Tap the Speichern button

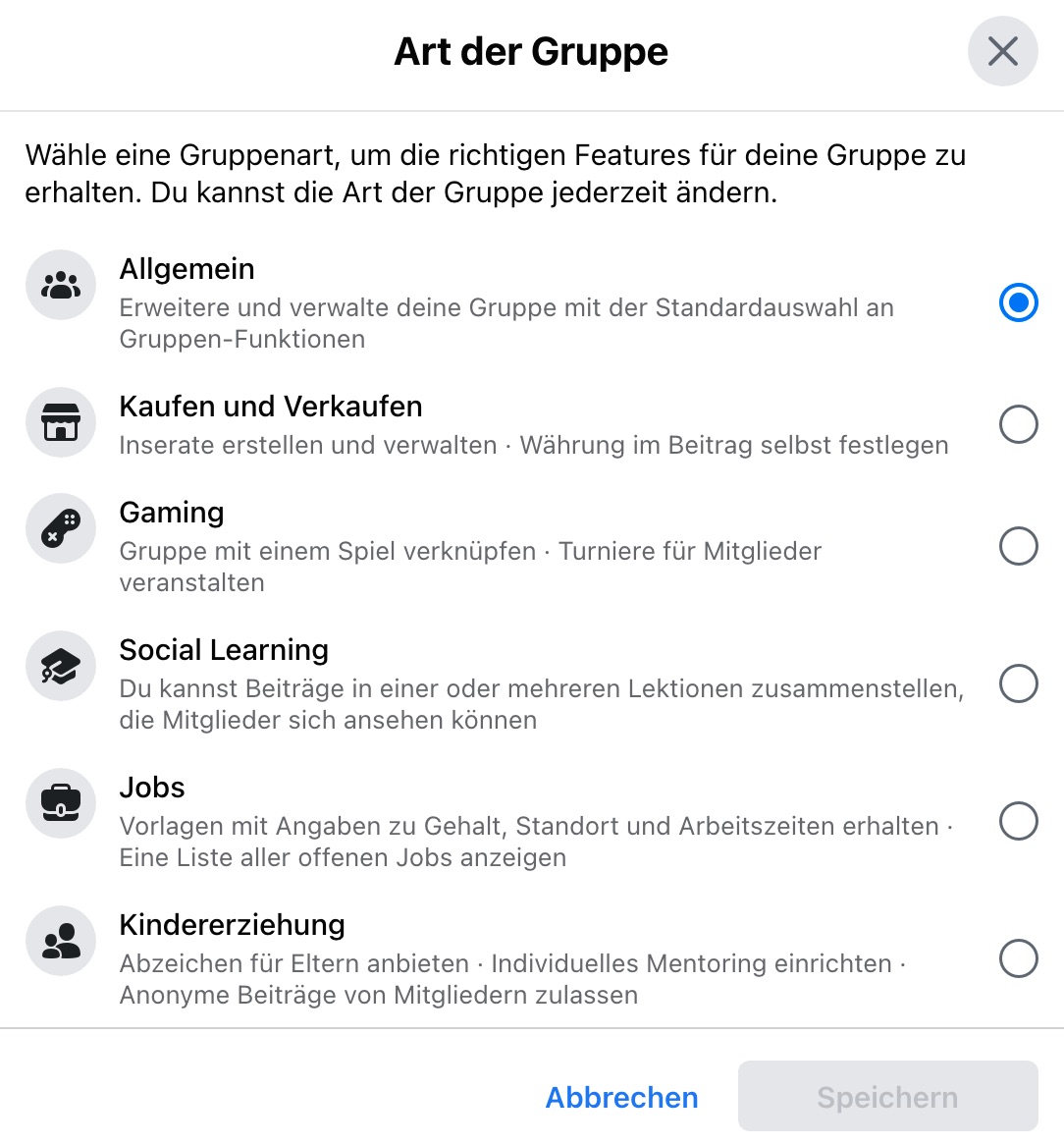click(887, 1097)
